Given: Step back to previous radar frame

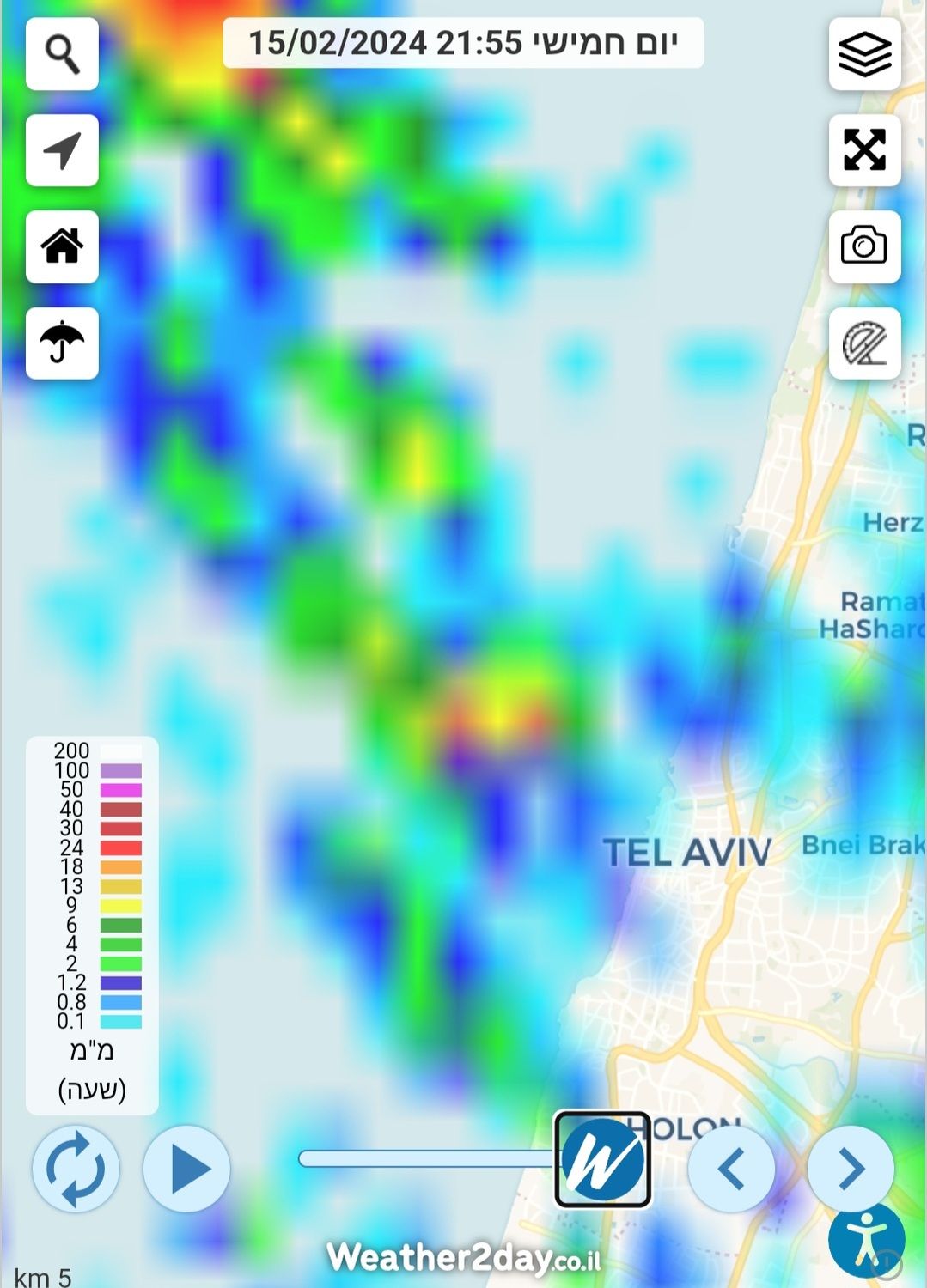Looking at the screenshot, I should click(731, 1169).
